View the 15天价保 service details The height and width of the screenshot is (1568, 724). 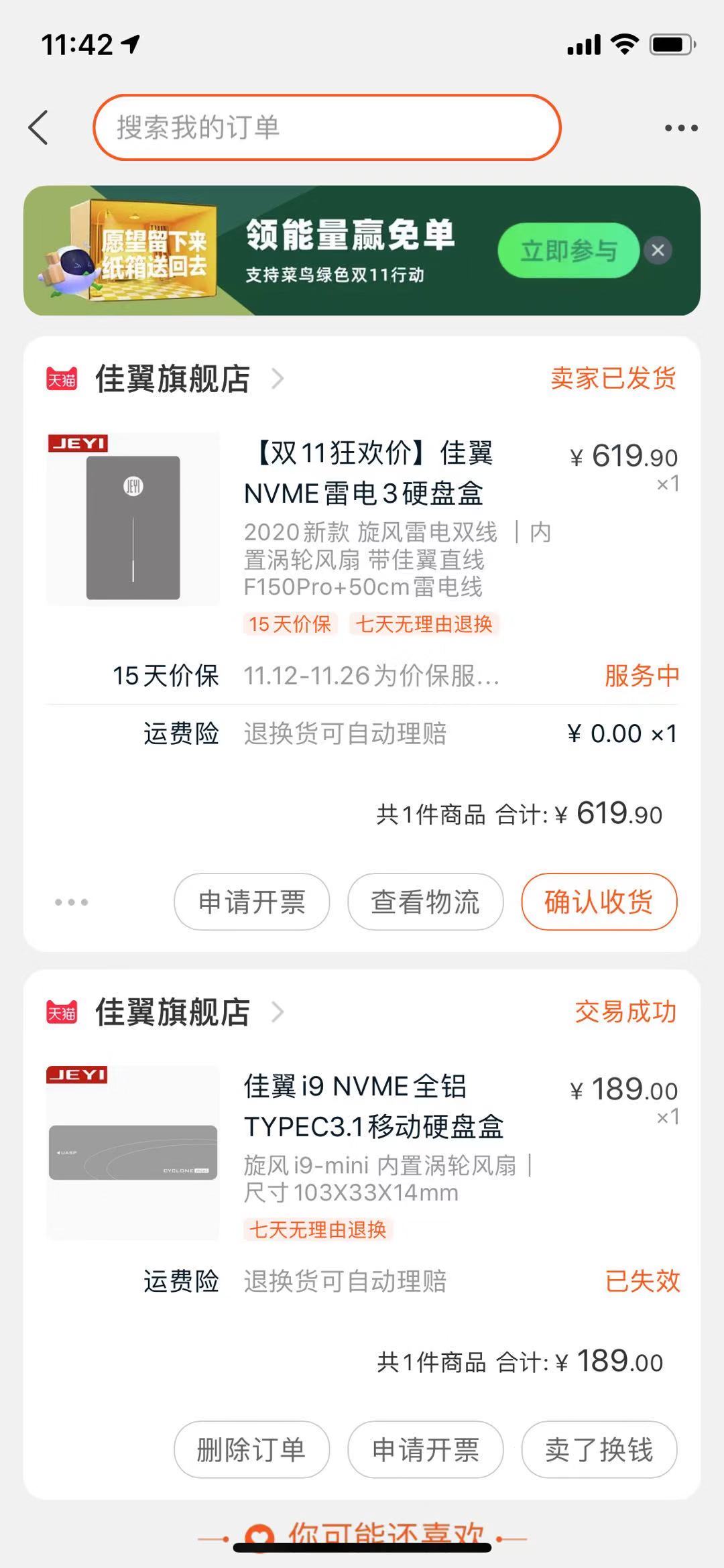point(396,676)
